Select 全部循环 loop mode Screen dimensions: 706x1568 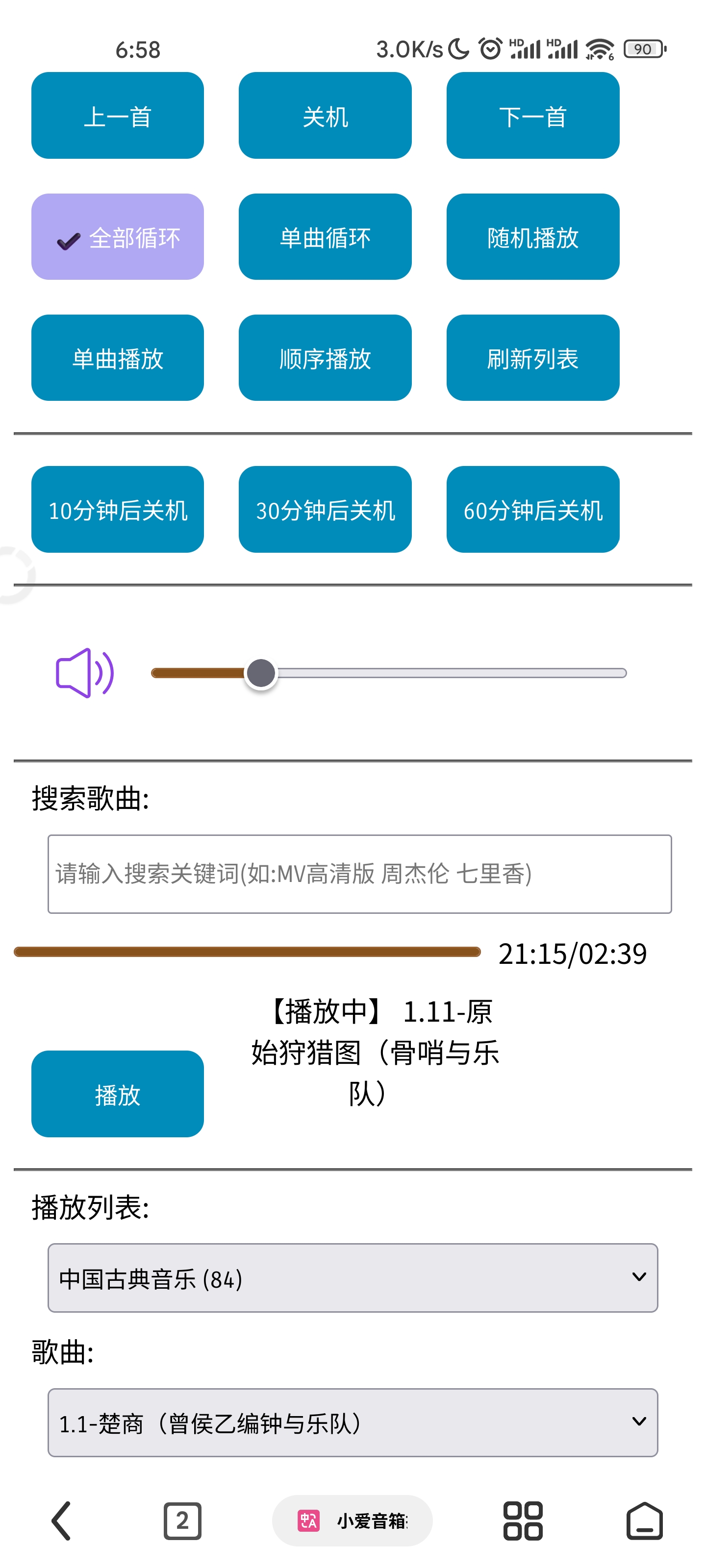118,237
